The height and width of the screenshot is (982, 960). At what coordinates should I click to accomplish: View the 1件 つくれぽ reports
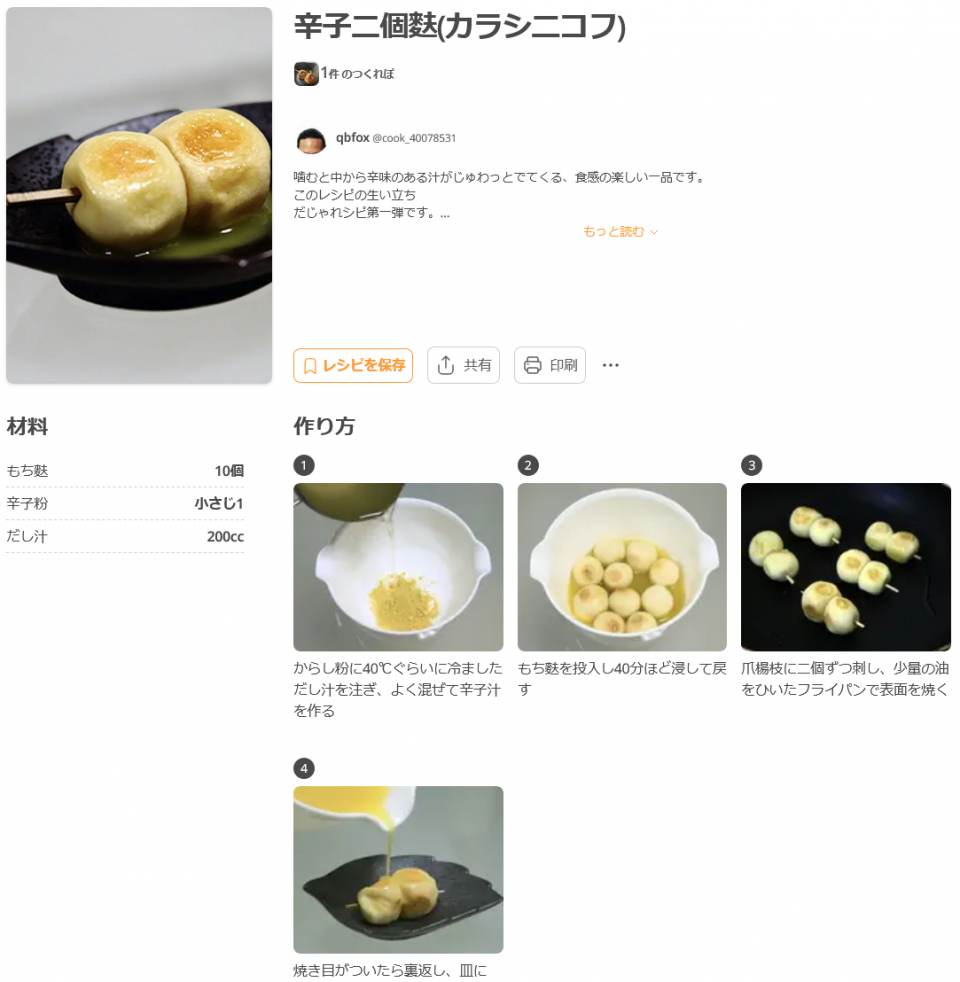345,73
